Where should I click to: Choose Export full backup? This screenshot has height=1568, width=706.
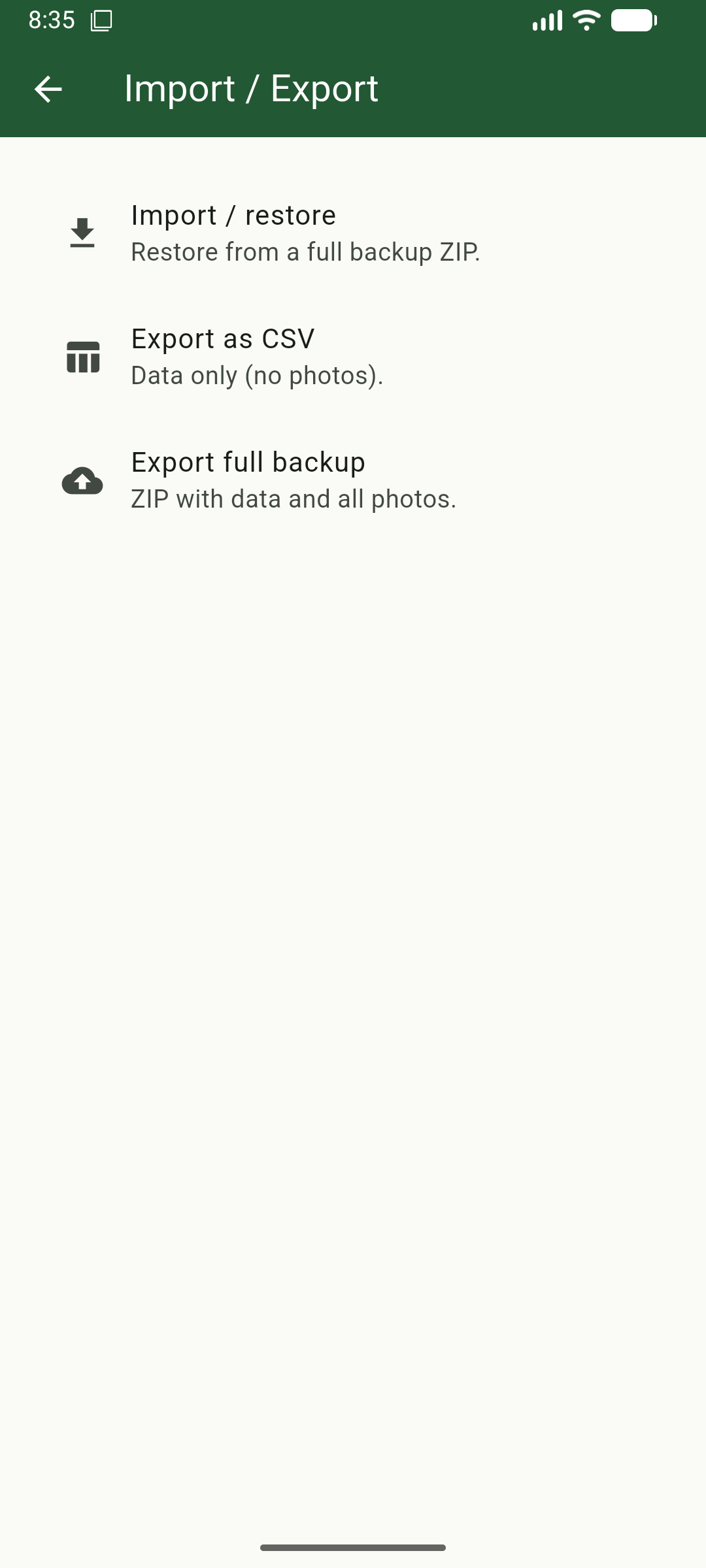[293, 480]
